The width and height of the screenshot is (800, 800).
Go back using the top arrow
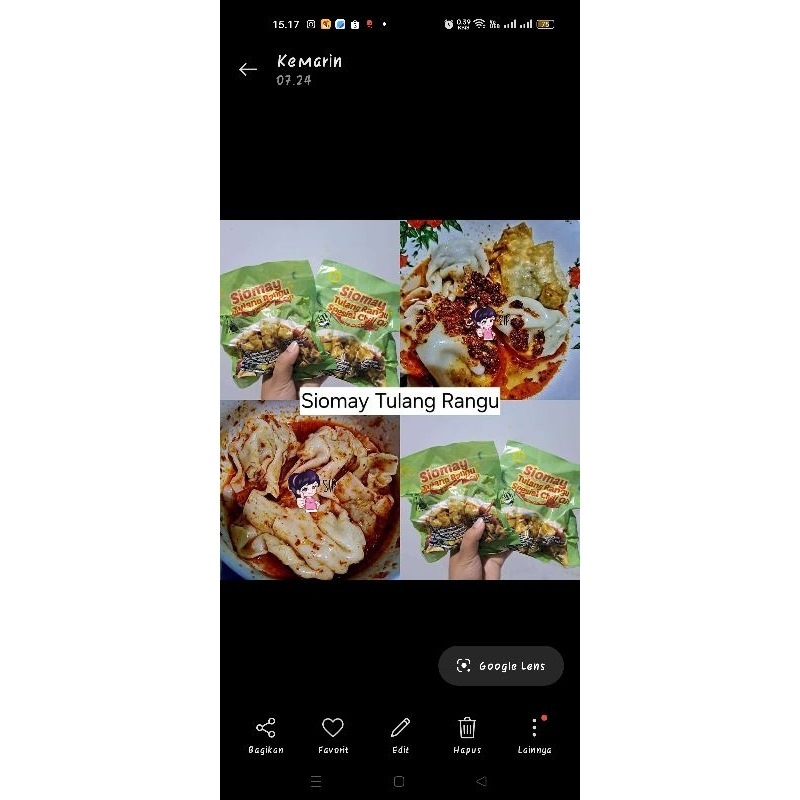pos(248,70)
